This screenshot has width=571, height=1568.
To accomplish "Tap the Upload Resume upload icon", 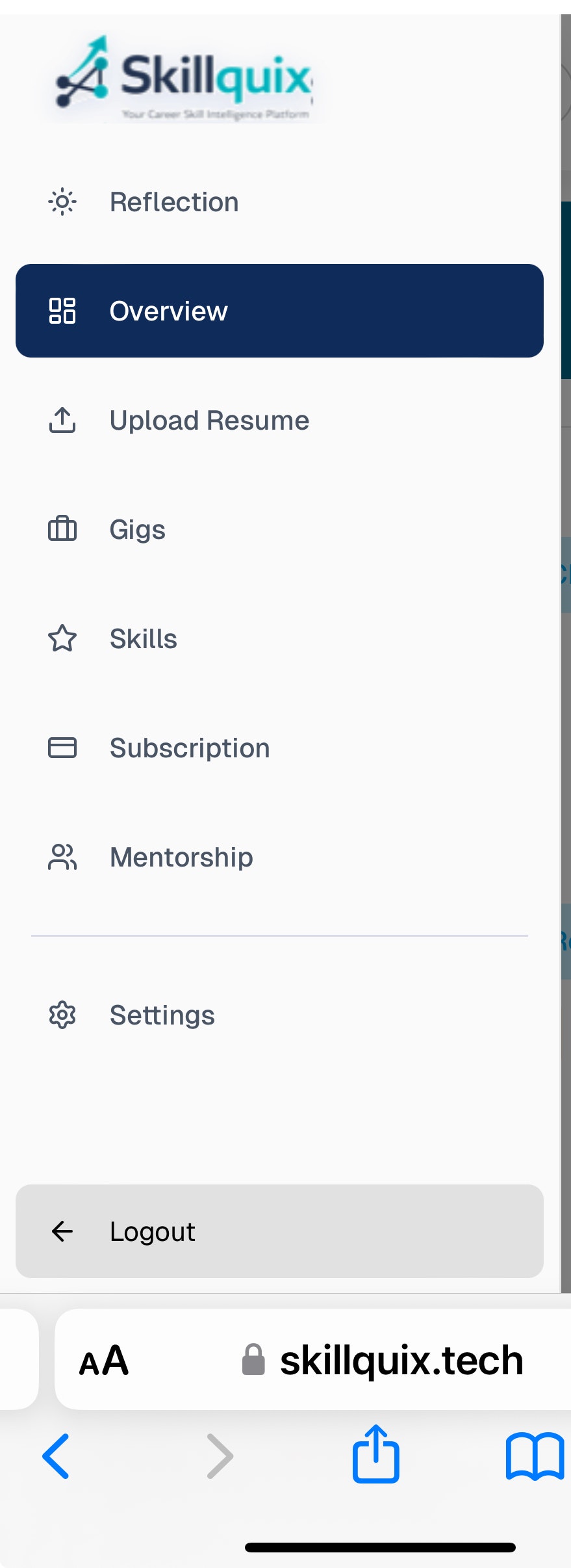I will (x=62, y=420).
